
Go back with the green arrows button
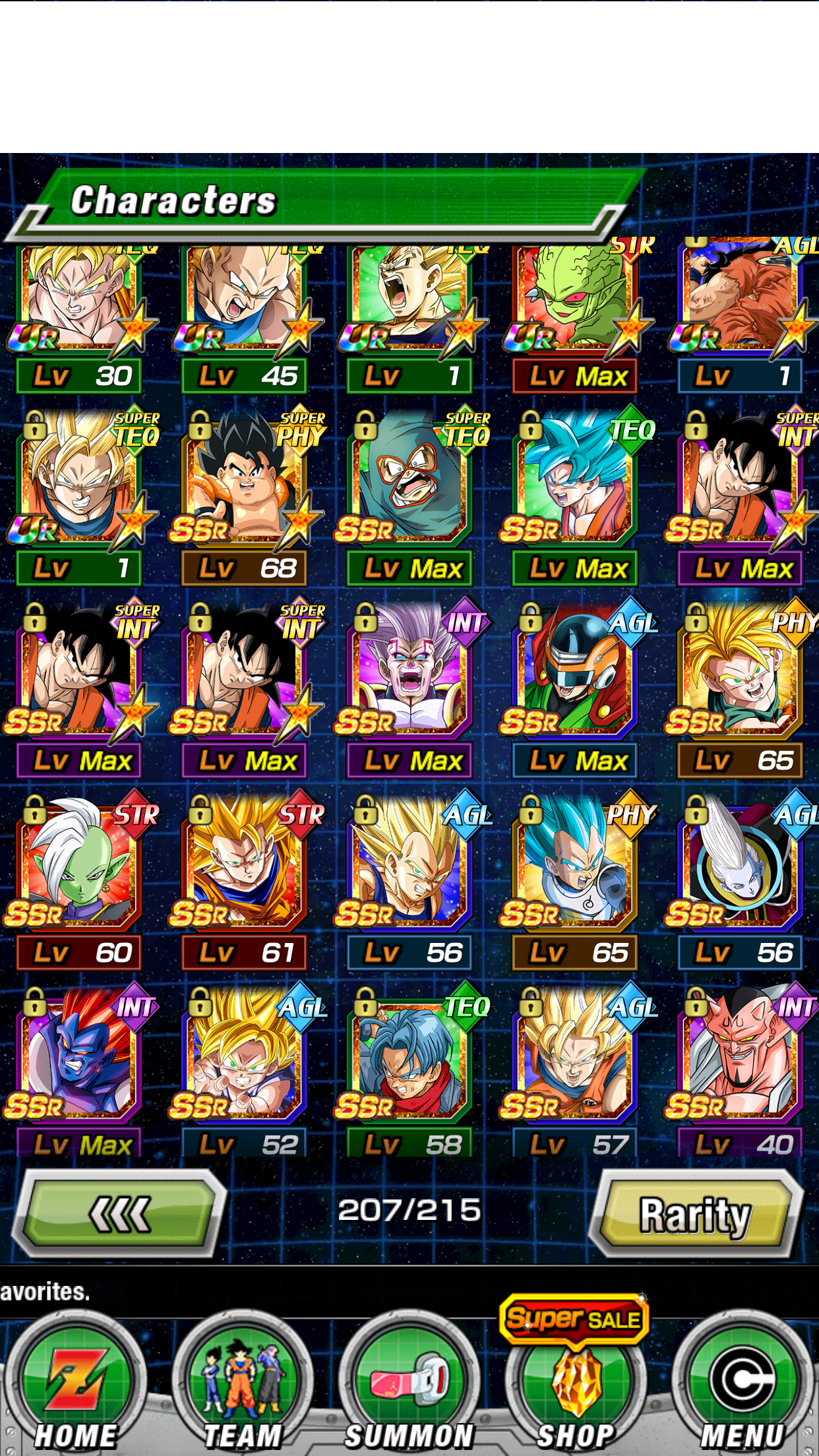[120, 1214]
